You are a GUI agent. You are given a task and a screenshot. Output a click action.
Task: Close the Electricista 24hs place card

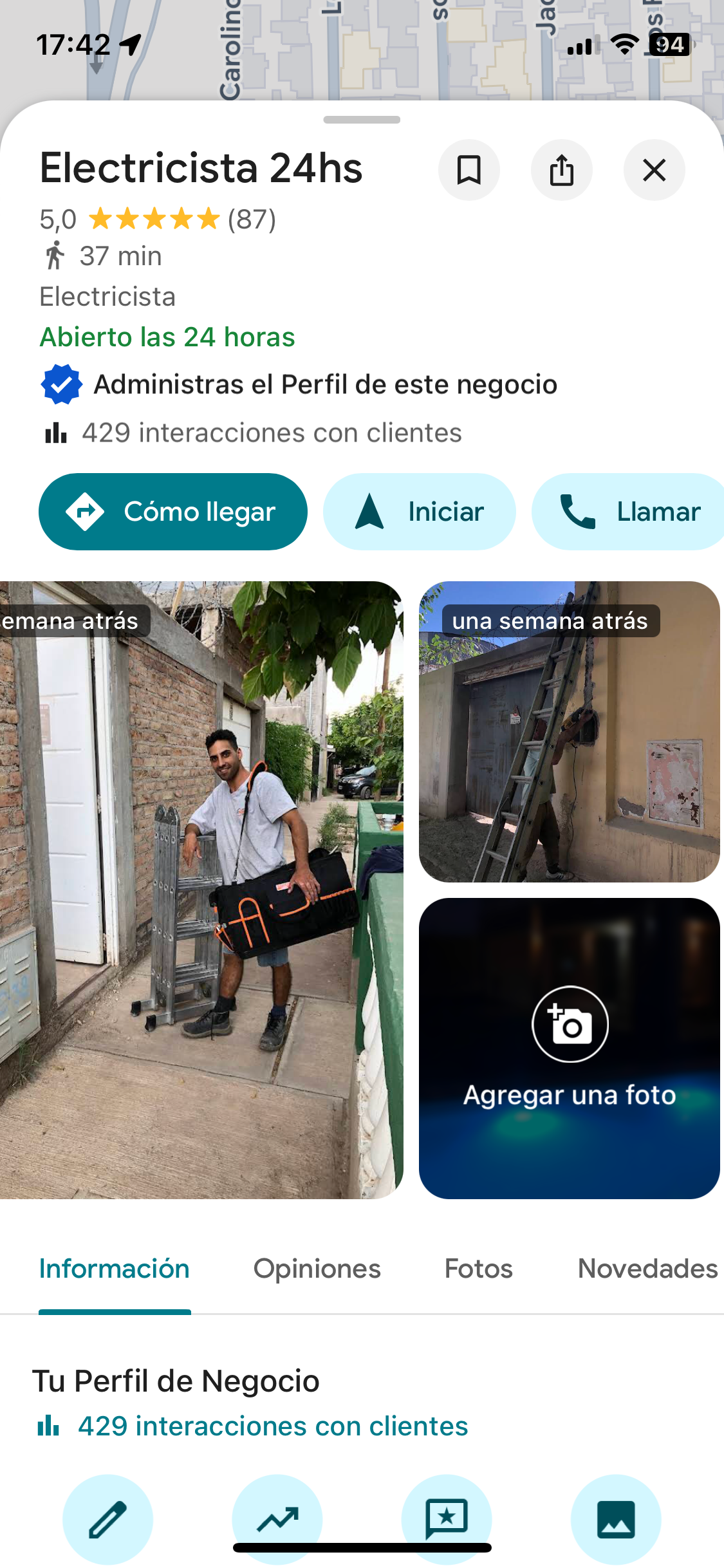coord(654,171)
